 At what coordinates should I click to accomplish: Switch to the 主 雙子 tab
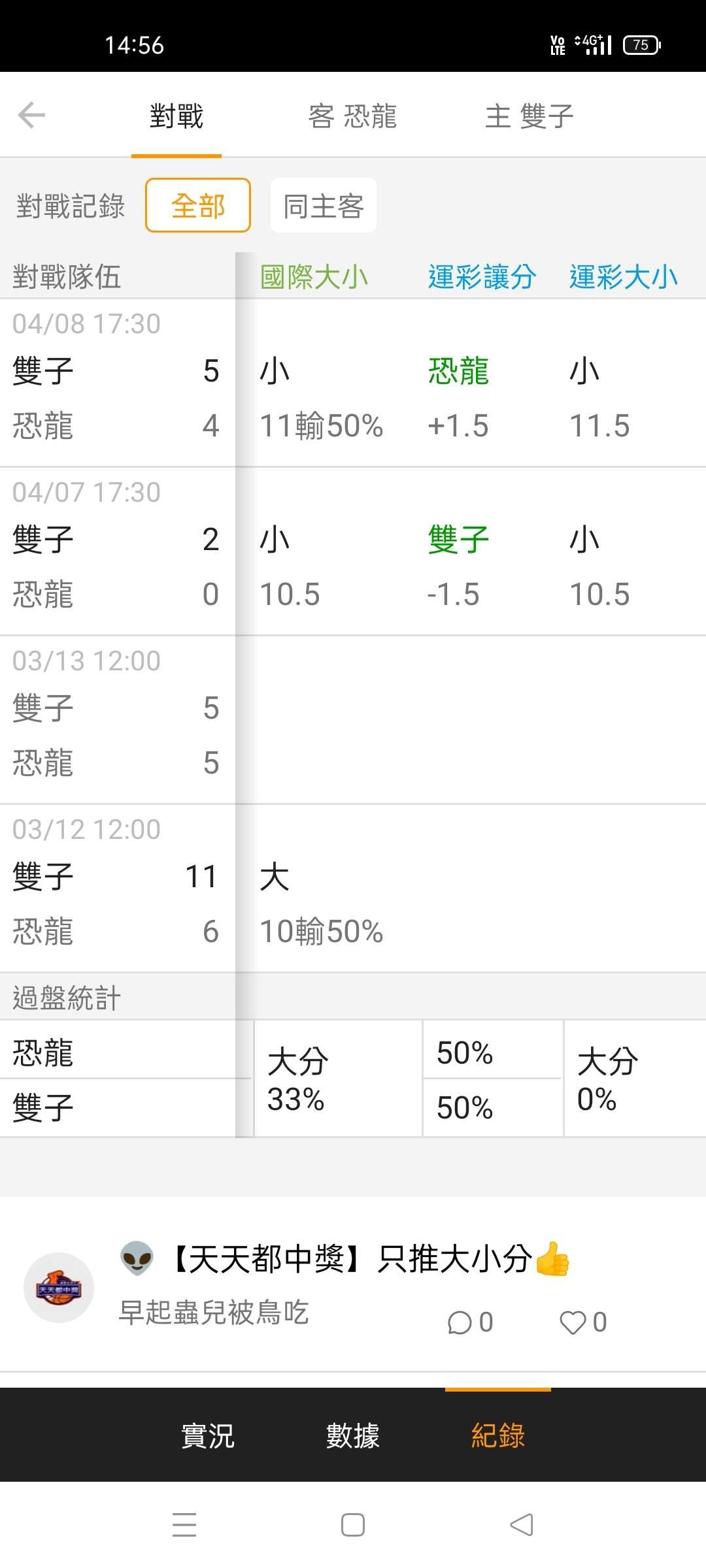529,116
